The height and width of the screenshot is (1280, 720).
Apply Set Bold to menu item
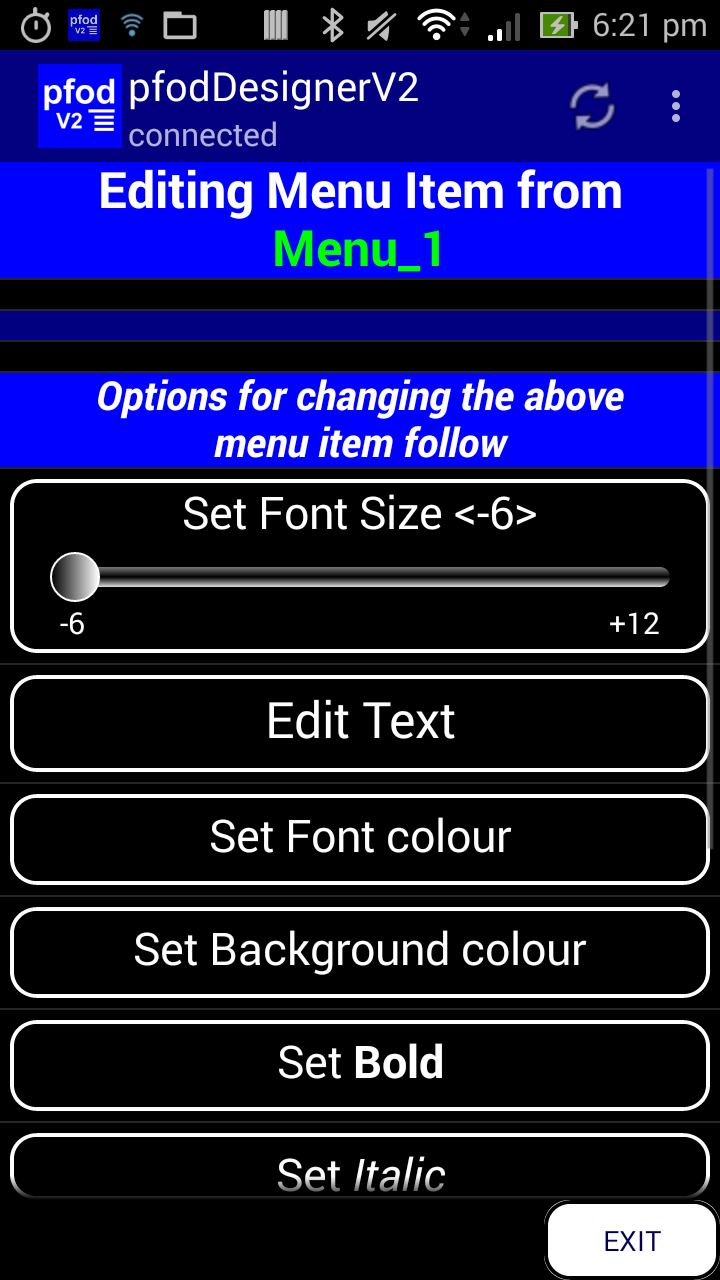(360, 1064)
